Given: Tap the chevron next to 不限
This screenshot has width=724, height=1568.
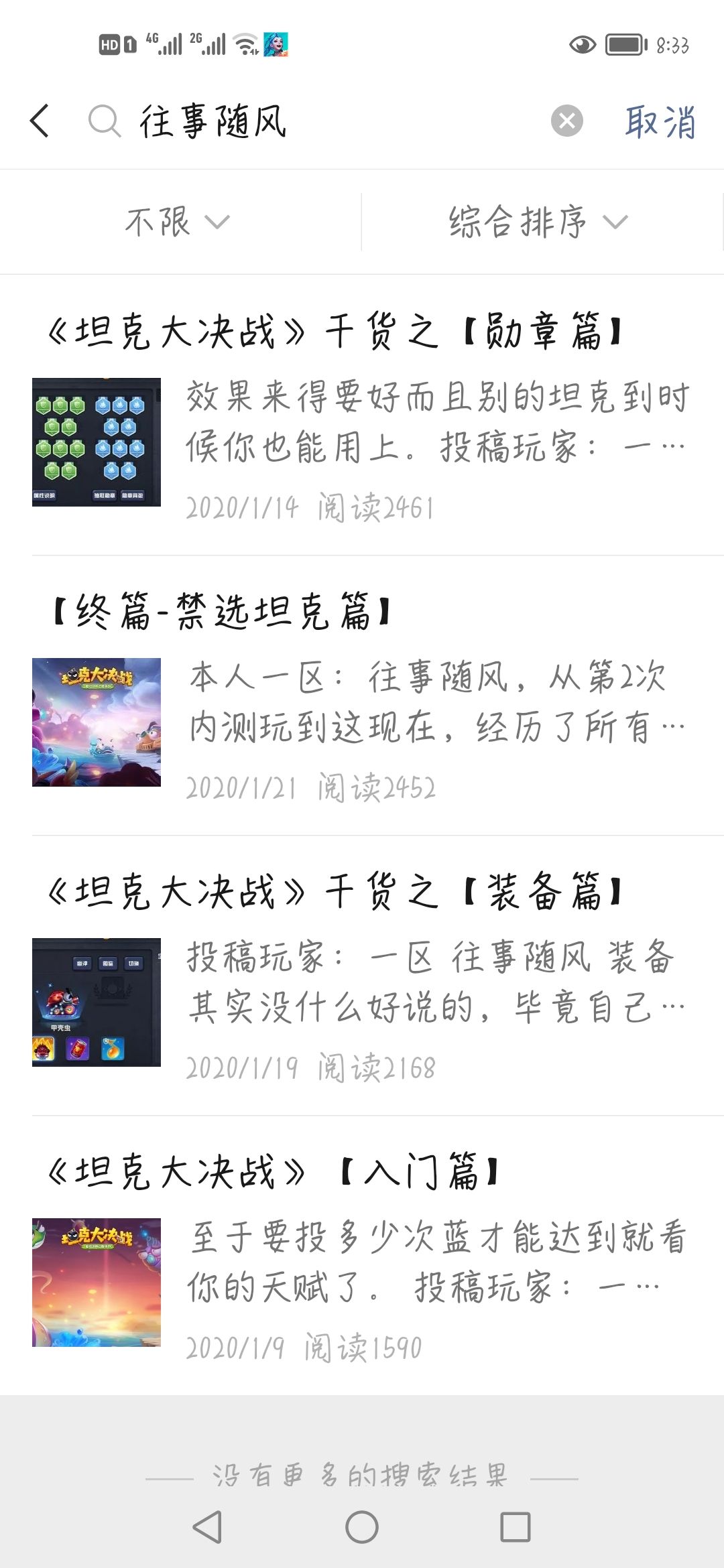Looking at the screenshot, I should pyautogui.click(x=219, y=222).
